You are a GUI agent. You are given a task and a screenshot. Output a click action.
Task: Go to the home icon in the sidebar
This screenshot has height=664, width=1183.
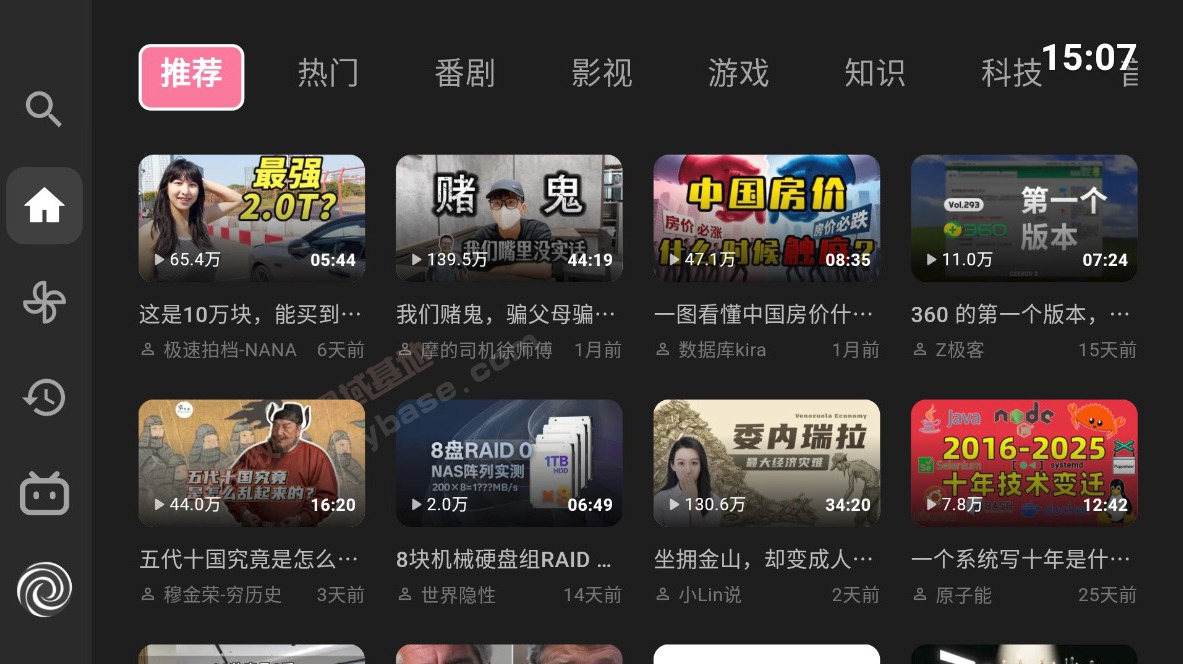pyautogui.click(x=44, y=205)
